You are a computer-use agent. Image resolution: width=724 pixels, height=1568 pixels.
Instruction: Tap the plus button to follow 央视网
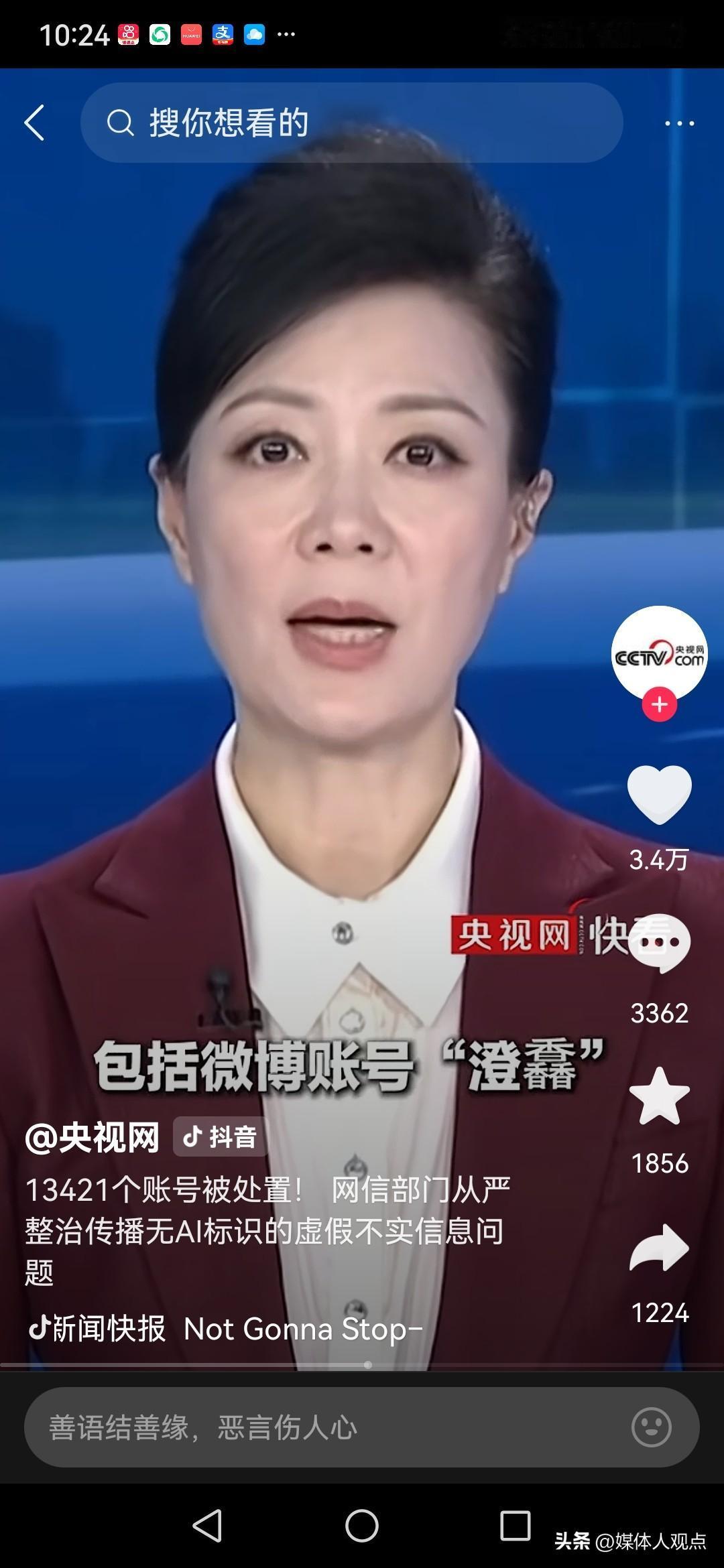(x=660, y=704)
